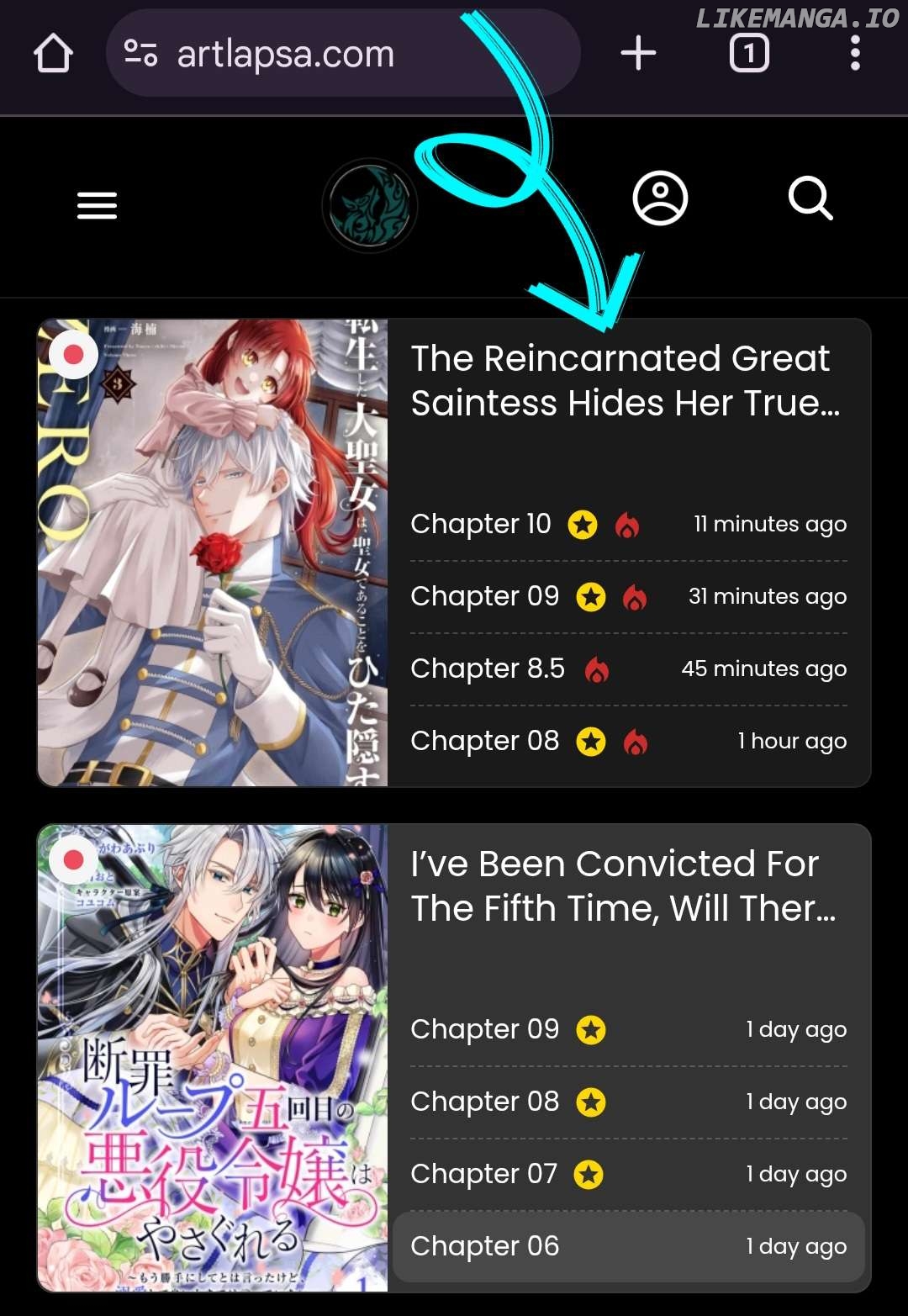Show the open tabs switcher

(749, 54)
